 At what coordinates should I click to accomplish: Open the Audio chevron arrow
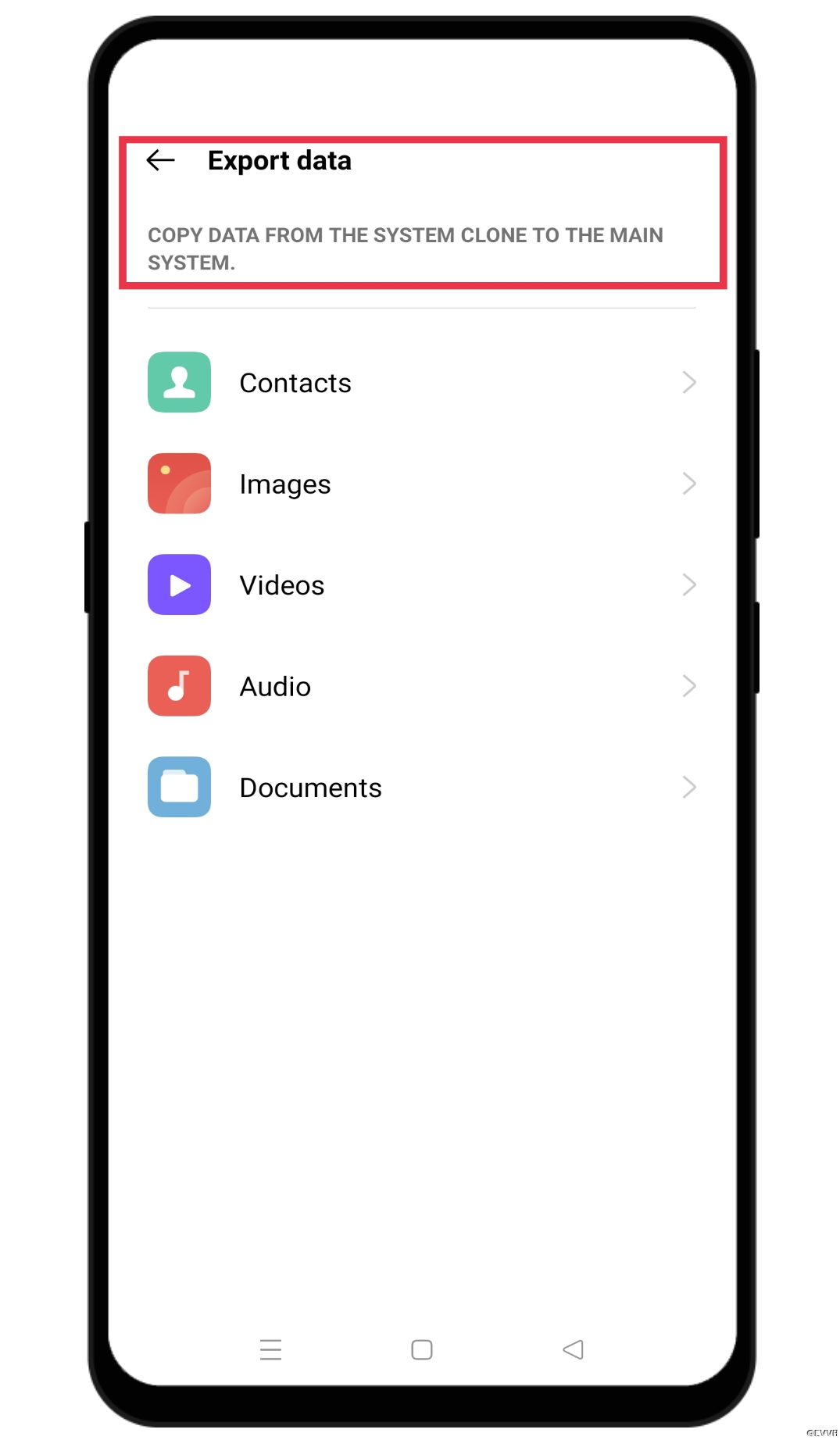pyautogui.click(x=689, y=686)
